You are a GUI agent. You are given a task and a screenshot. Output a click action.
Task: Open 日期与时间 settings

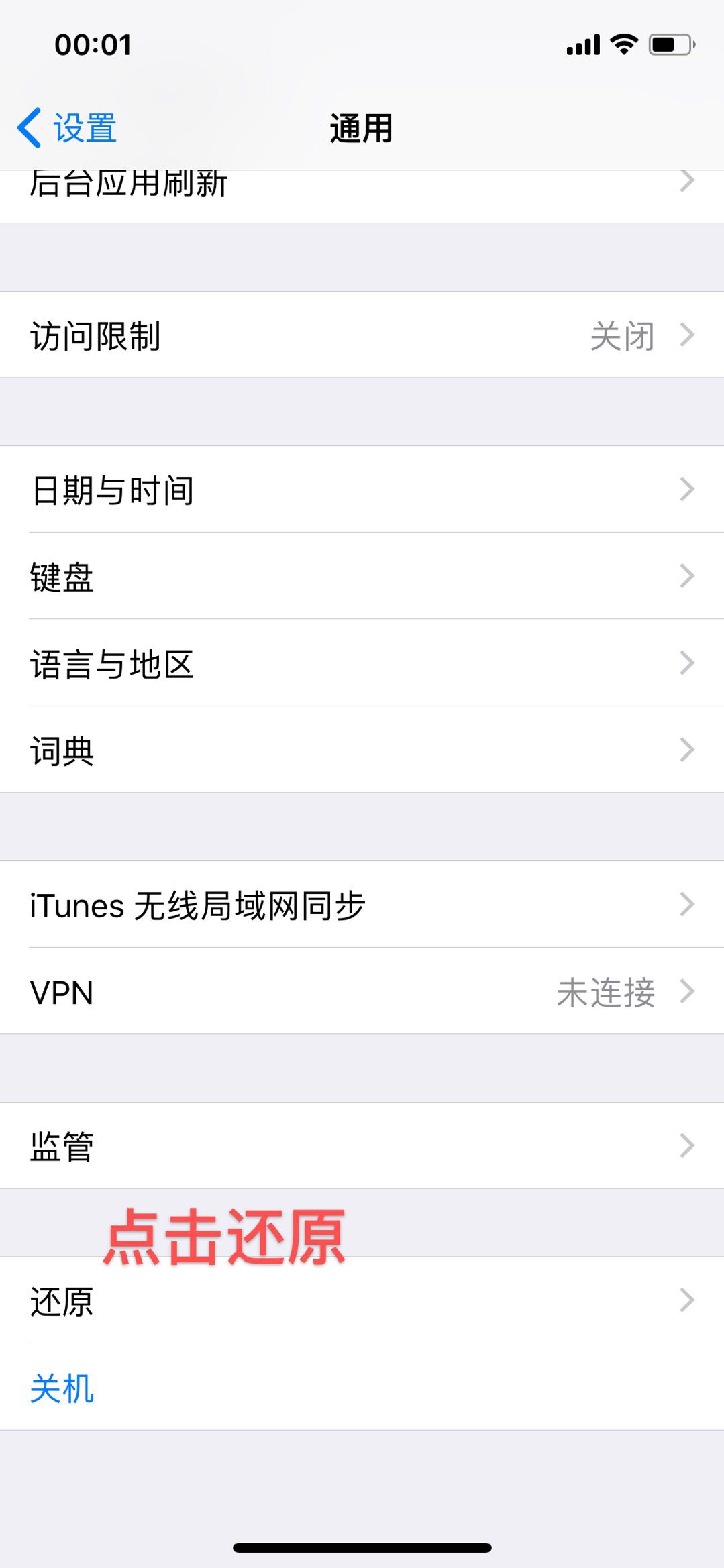362,489
